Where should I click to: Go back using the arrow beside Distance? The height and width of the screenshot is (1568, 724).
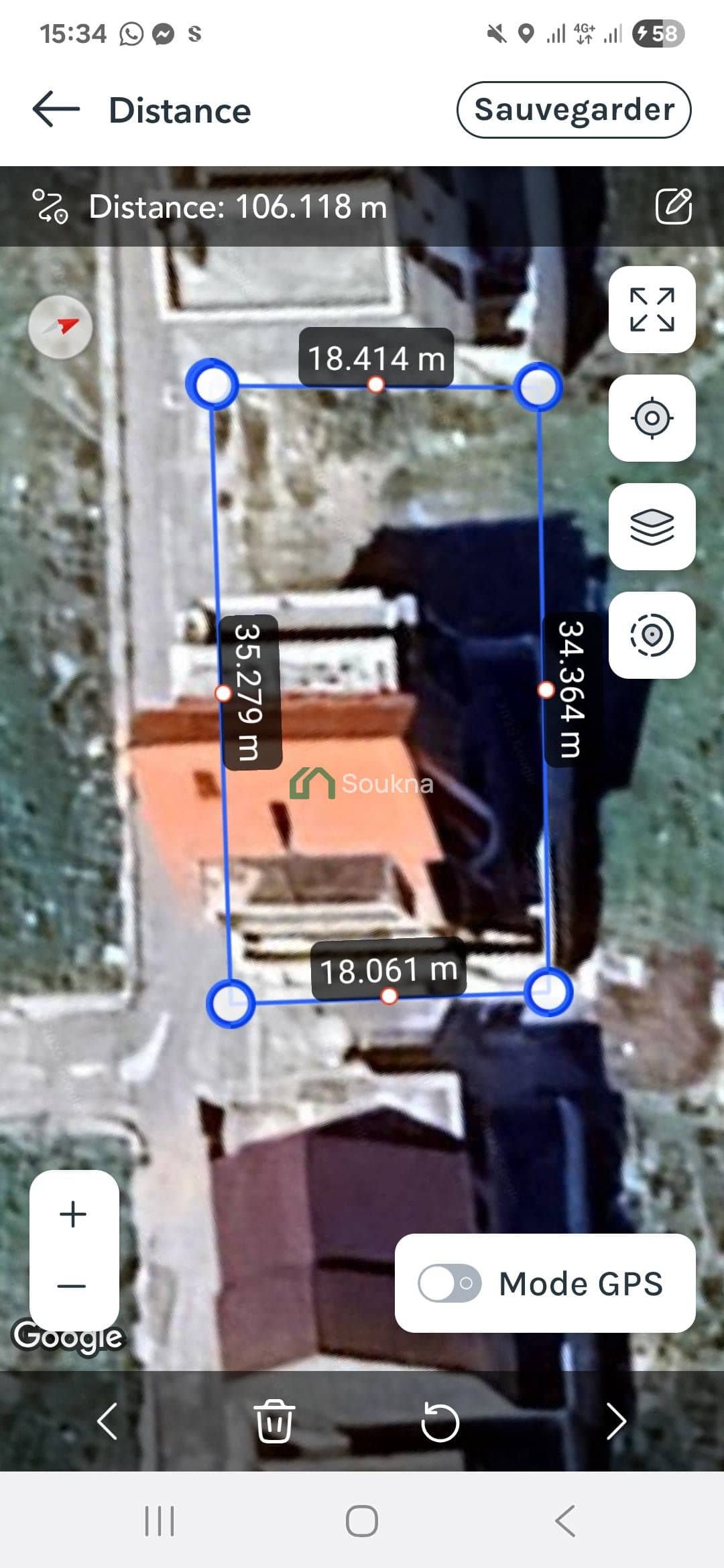[x=56, y=109]
